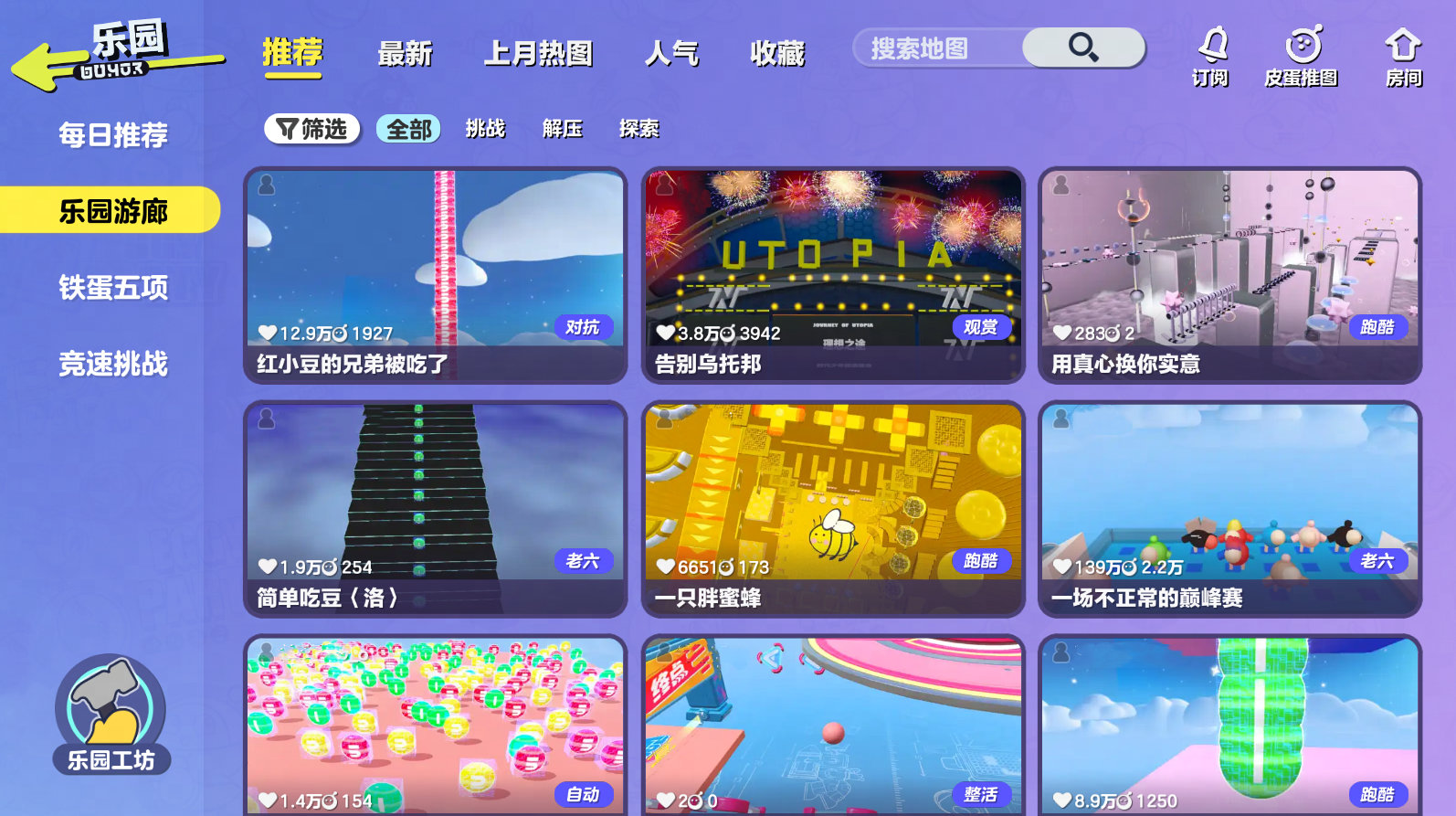The width and height of the screenshot is (1456, 816).
Task: Open the map 一只胖蜜蜂
Action: tap(833, 508)
